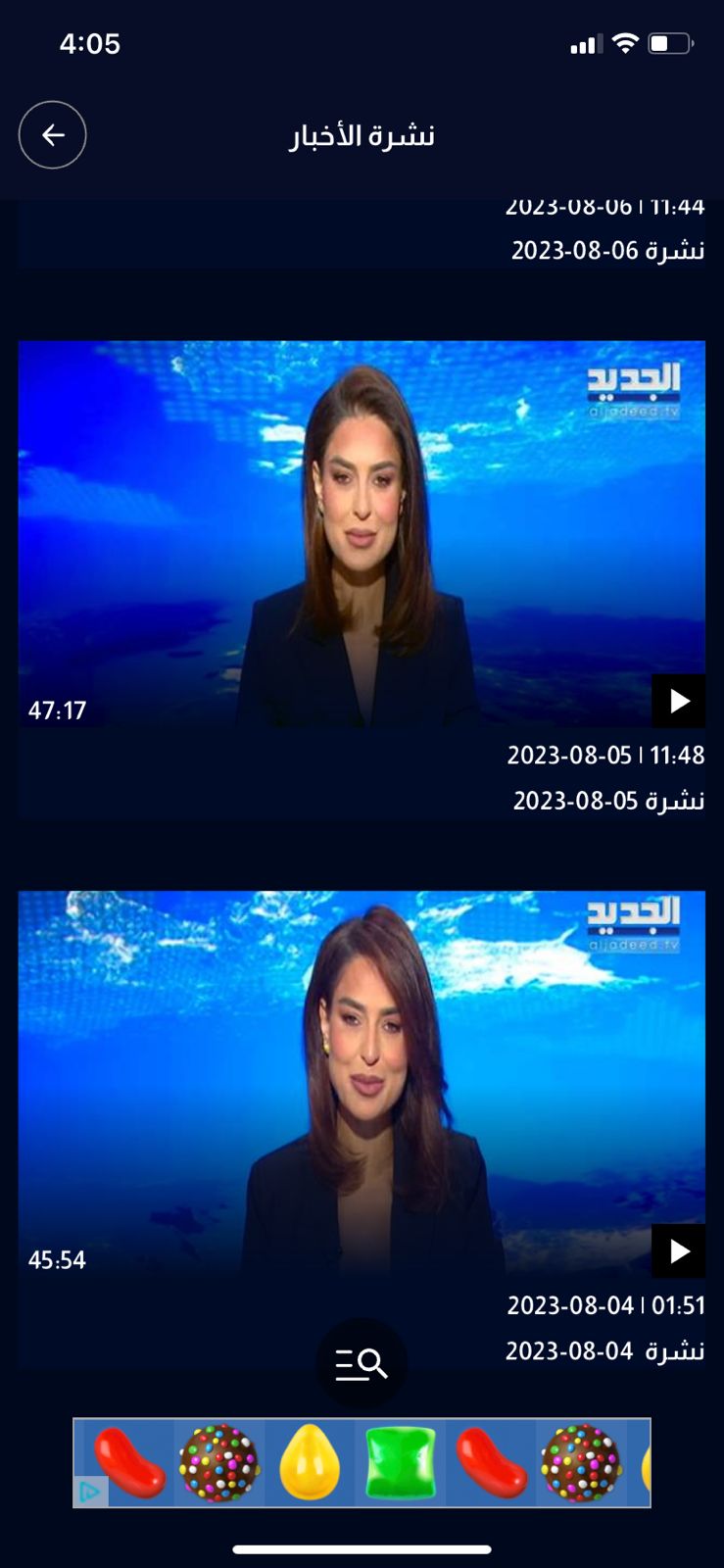Open the floating search list button
The height and width of the screenshot is (1568, 724).
pyautogui.click(x=362, y=1363)
